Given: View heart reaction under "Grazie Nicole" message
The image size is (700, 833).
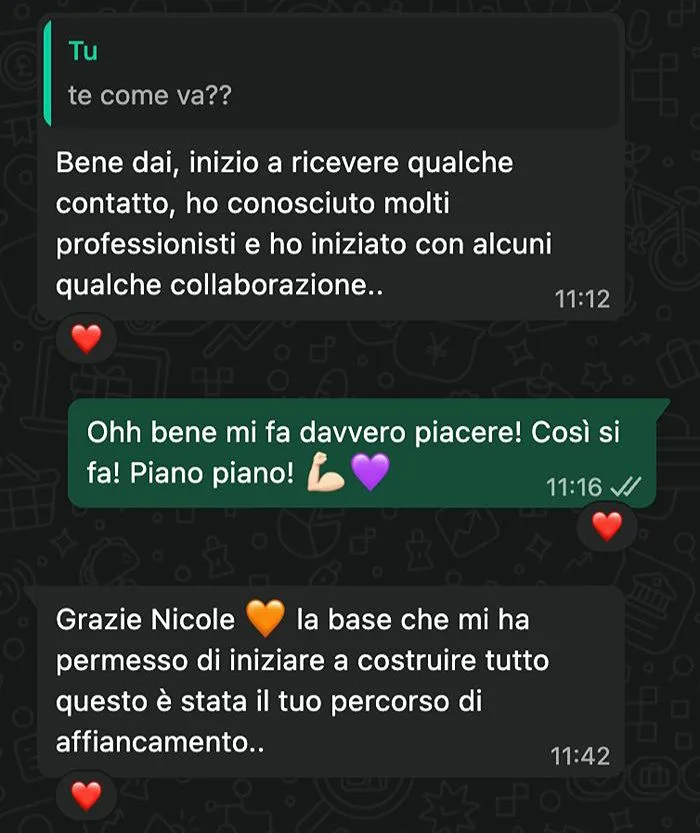Looking at the screenshot, I should (87, 795).
